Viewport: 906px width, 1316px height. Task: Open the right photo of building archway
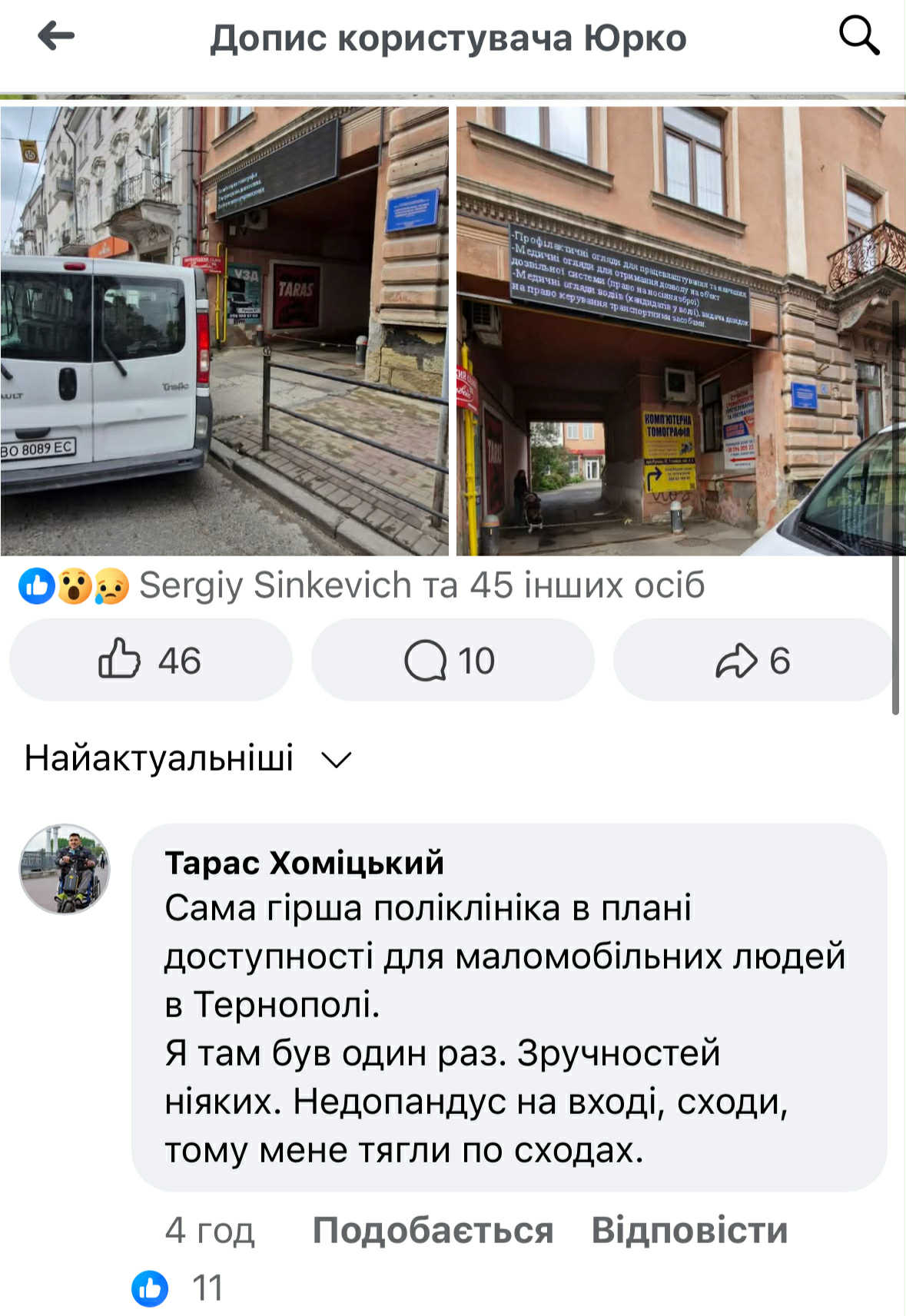[x=680, y=330]
